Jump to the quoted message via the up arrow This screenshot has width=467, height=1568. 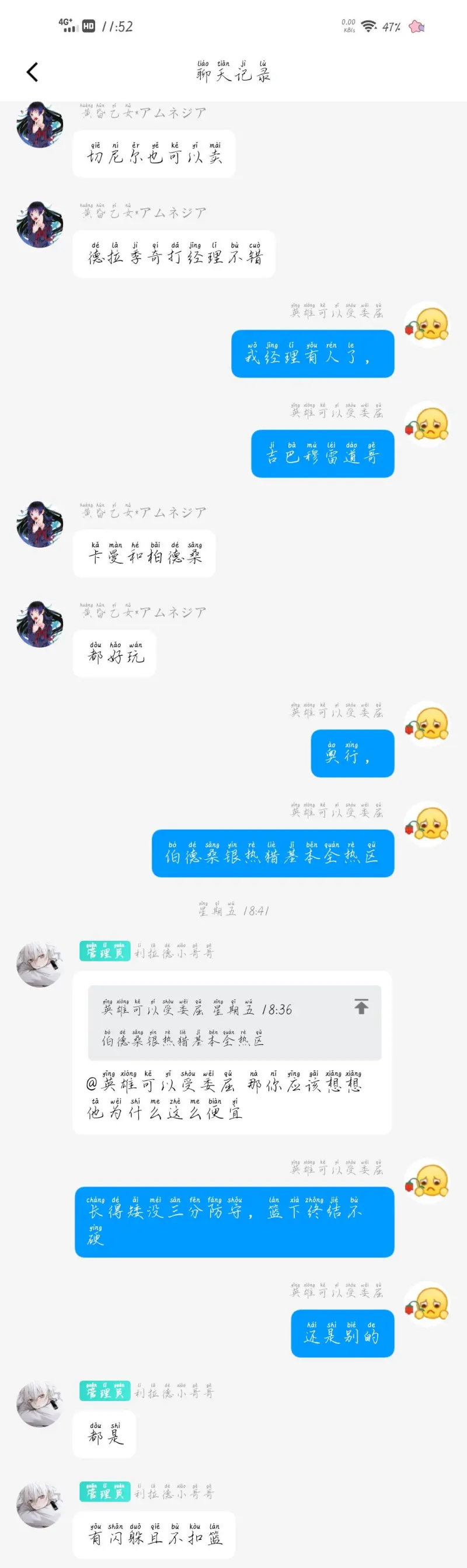click(361, 1007)
